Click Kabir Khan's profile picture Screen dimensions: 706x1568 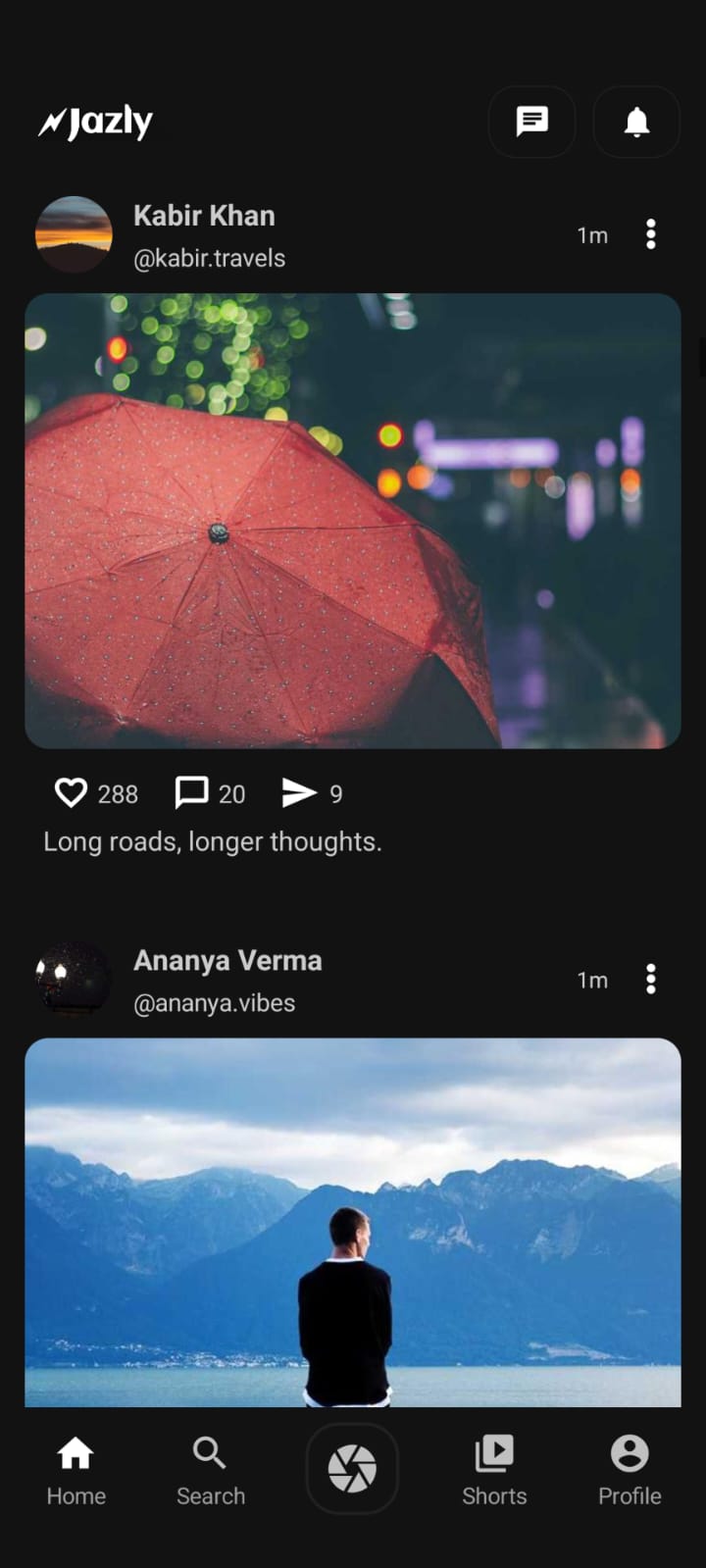[x=74, y=234]
